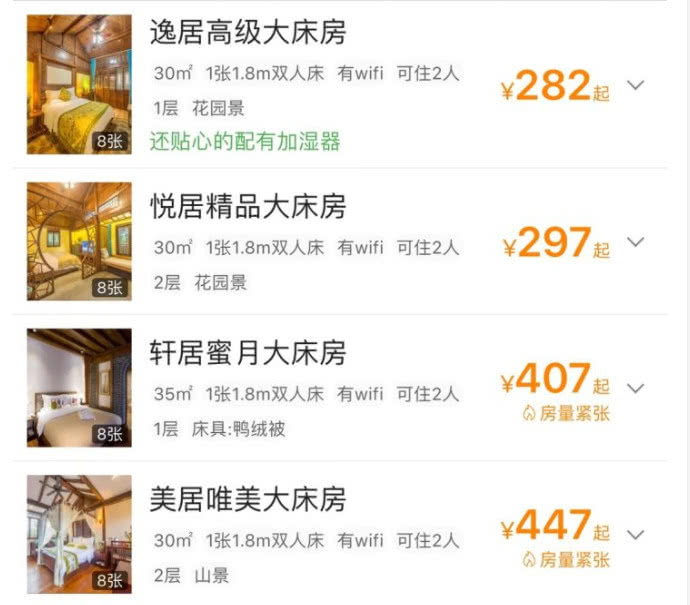This screenshot has width=690, height=605.
Task: View the 8 photos of 悦居精品大床房
Action: pyautogui.click(x=79, y=241)
